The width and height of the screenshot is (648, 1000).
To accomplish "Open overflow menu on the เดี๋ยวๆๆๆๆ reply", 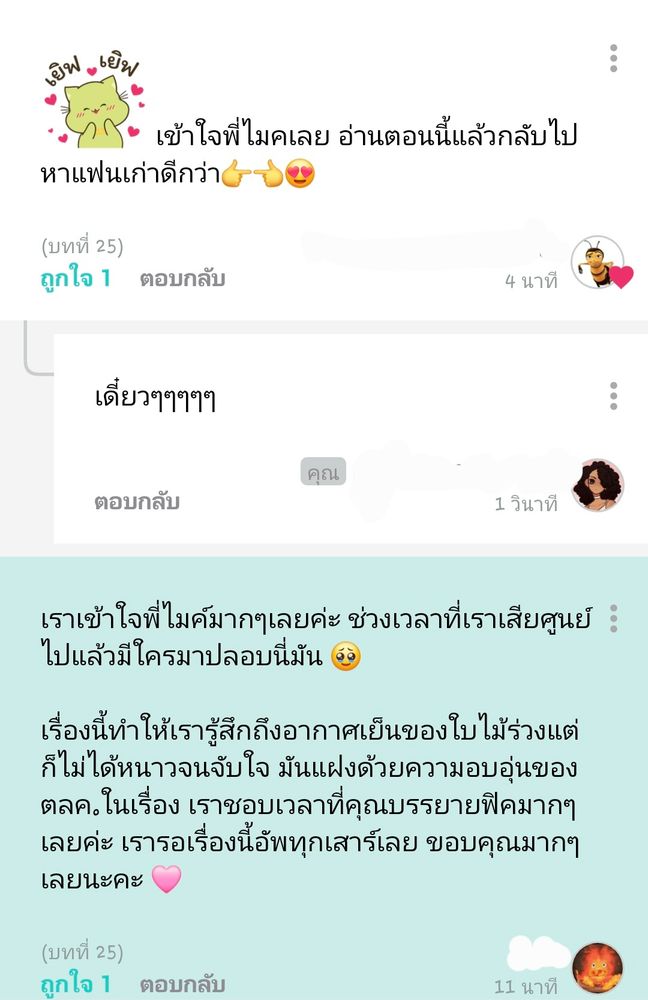I will (613, 396).
